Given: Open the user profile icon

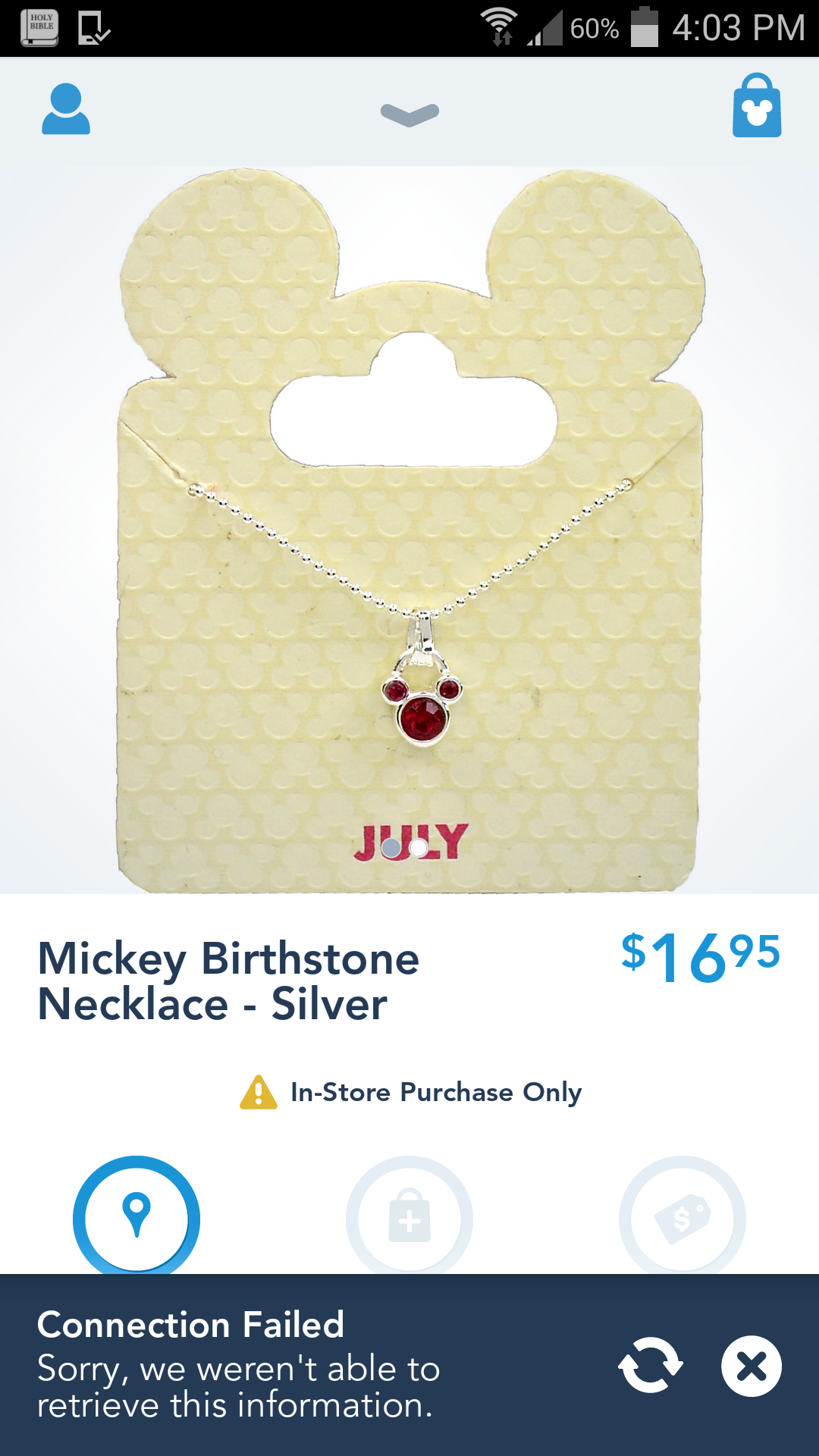Looking at the screenshot, I should 66,109.
